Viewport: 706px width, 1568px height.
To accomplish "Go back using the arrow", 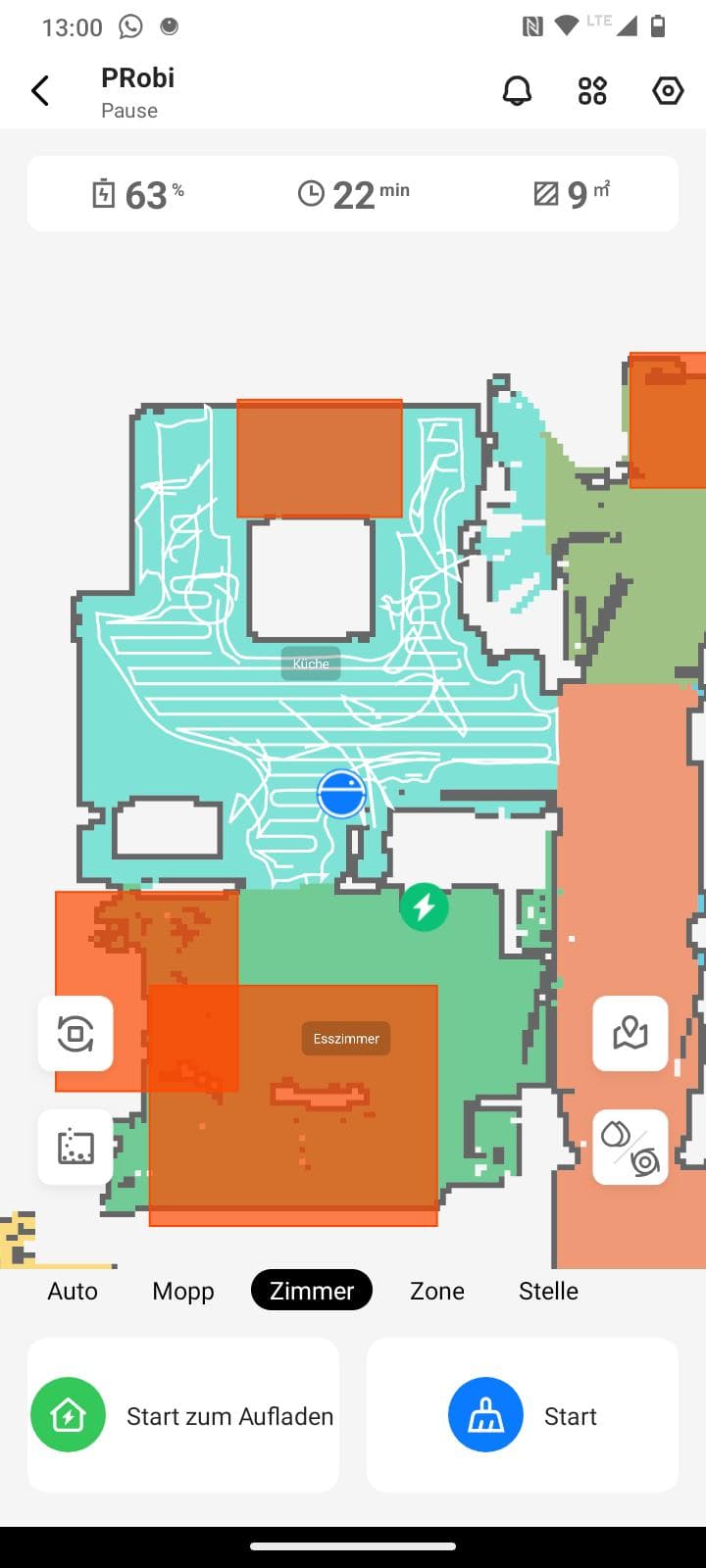I will [x=40, y=91].
